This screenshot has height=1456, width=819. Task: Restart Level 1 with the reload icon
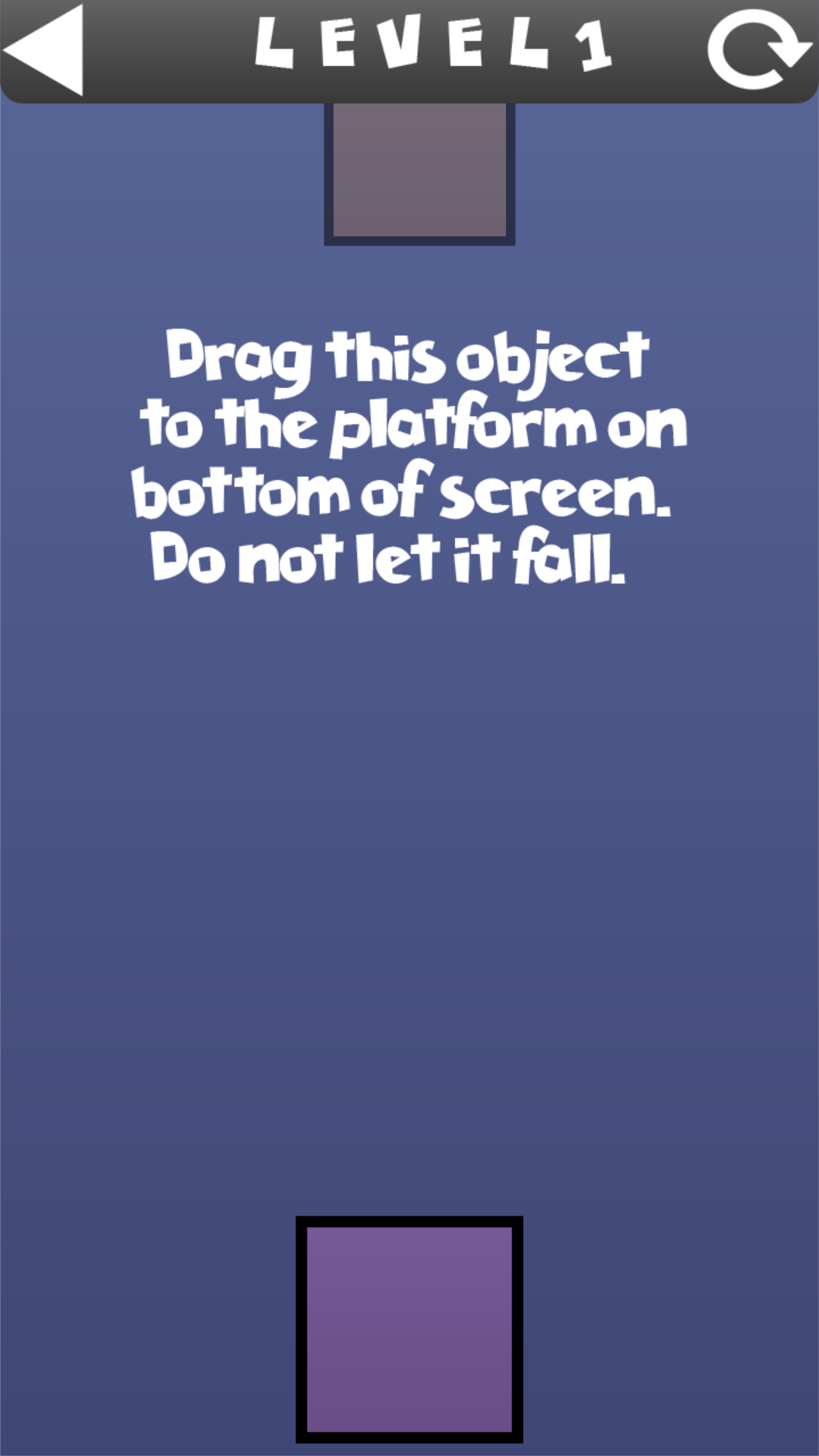tap(758, 49)
